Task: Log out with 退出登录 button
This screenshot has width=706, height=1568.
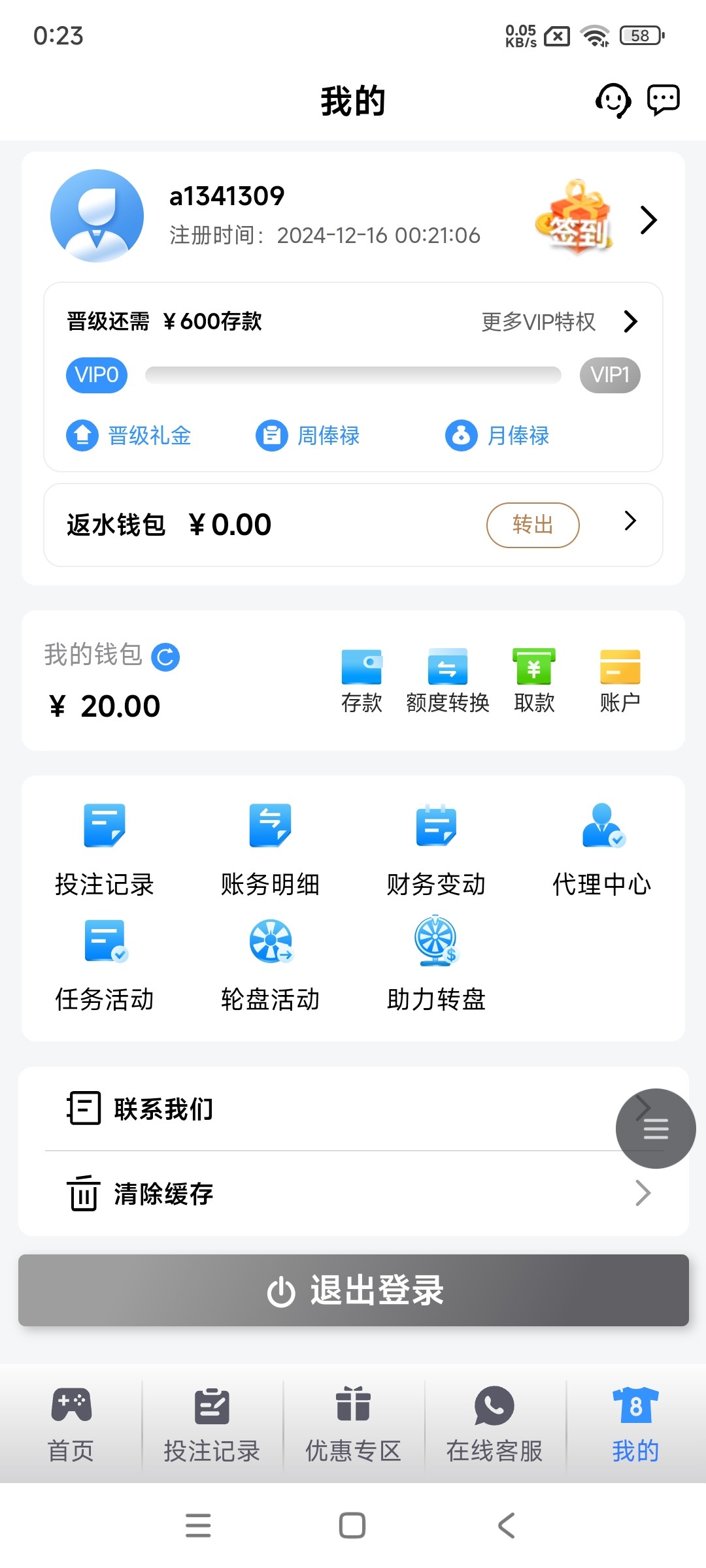Action: pos(353,1290)
